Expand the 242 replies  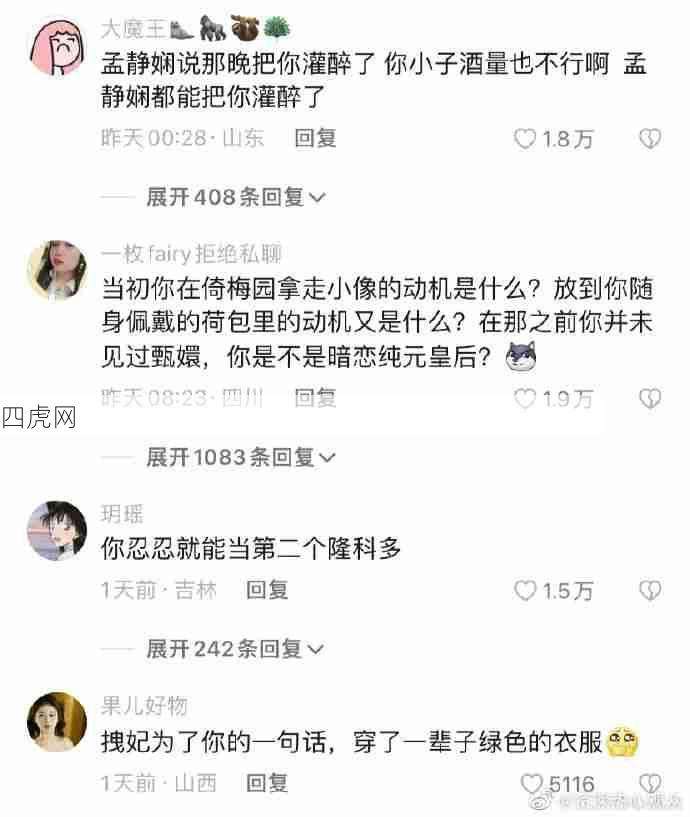coord(236,649)
